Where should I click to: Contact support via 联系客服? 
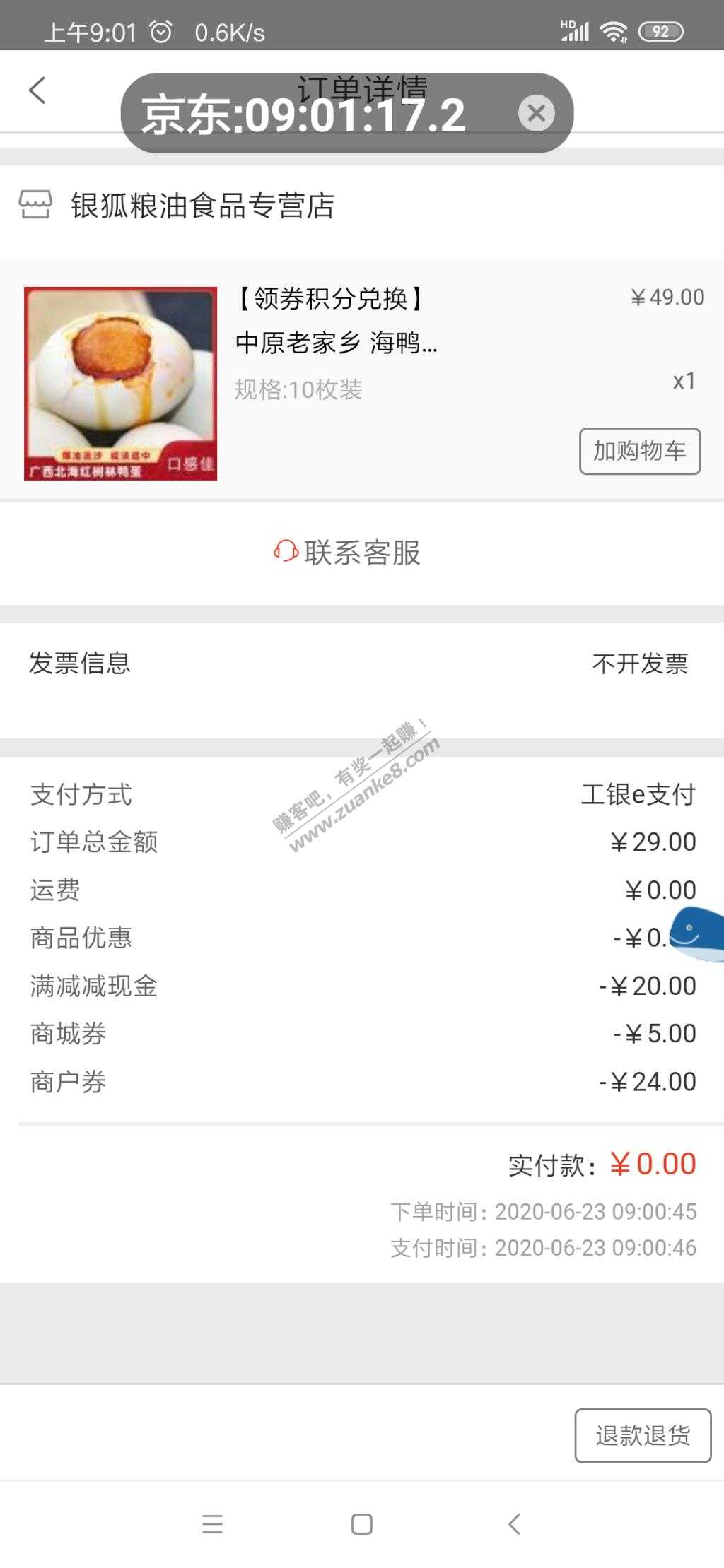tap(347, 553)
